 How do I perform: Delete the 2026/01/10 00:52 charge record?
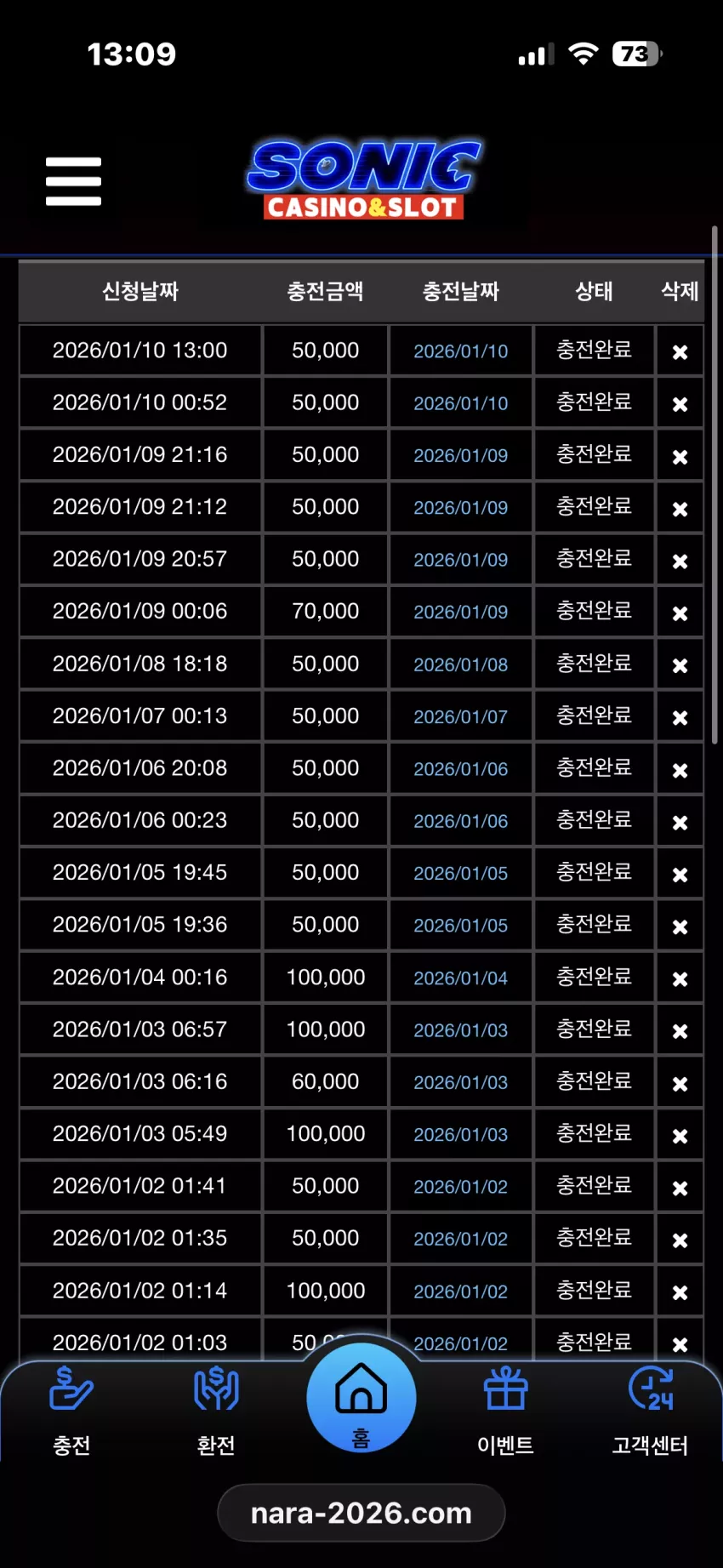680,404
